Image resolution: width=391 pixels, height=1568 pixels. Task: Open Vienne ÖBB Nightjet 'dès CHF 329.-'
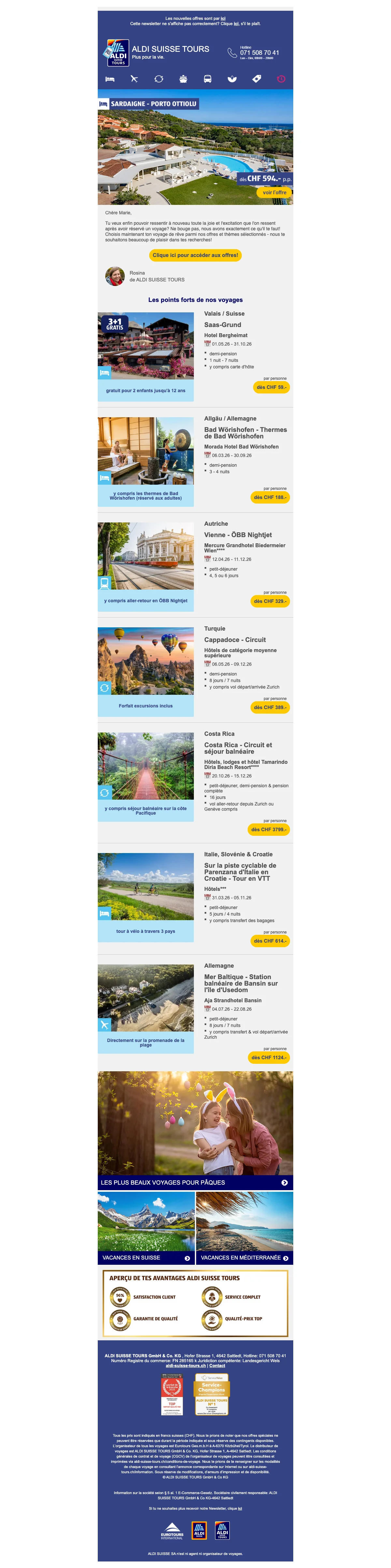pos(270,601)
